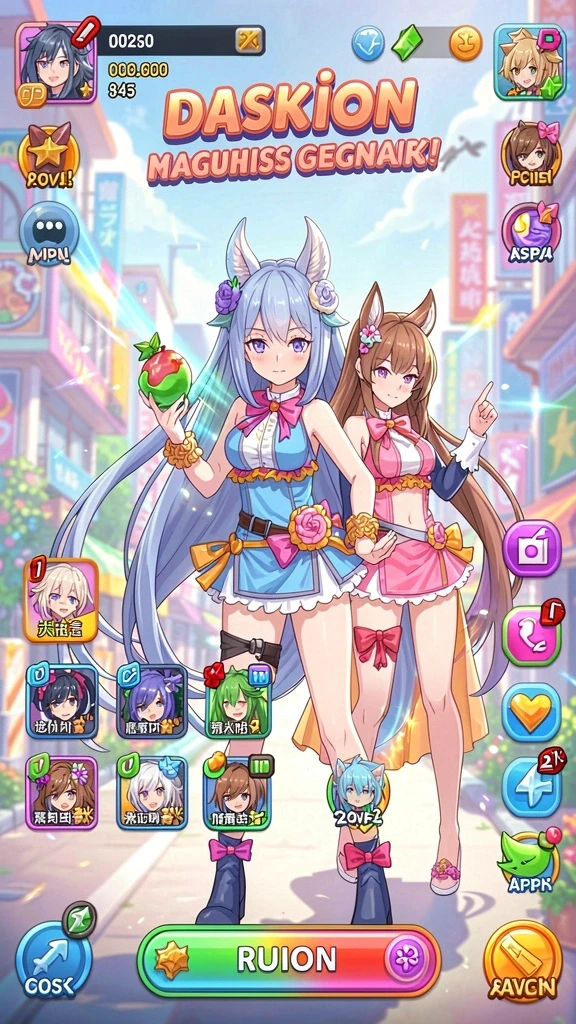Open the pink phone button
This screenshot has width=576, height=1024.
(531, 635)
